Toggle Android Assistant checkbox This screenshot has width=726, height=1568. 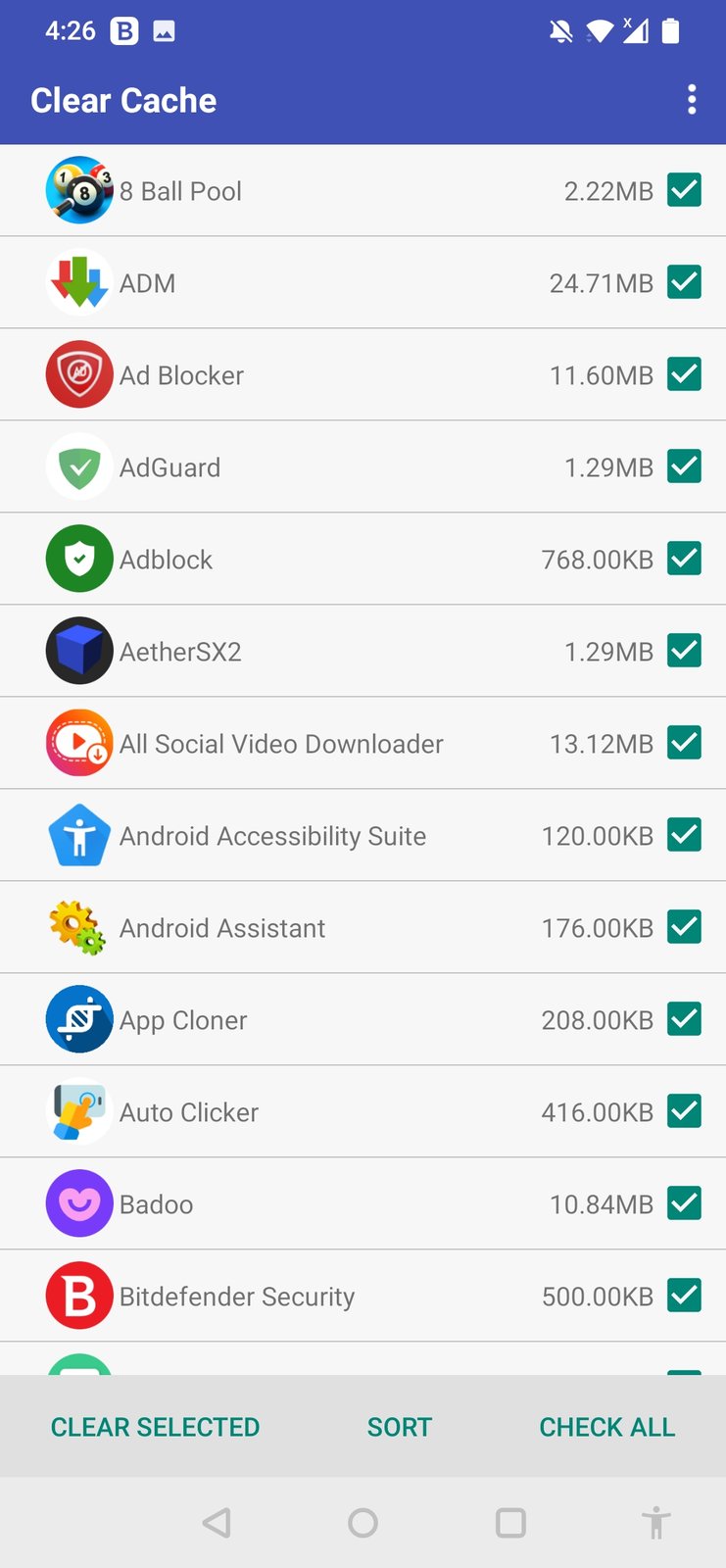point(684,927)
